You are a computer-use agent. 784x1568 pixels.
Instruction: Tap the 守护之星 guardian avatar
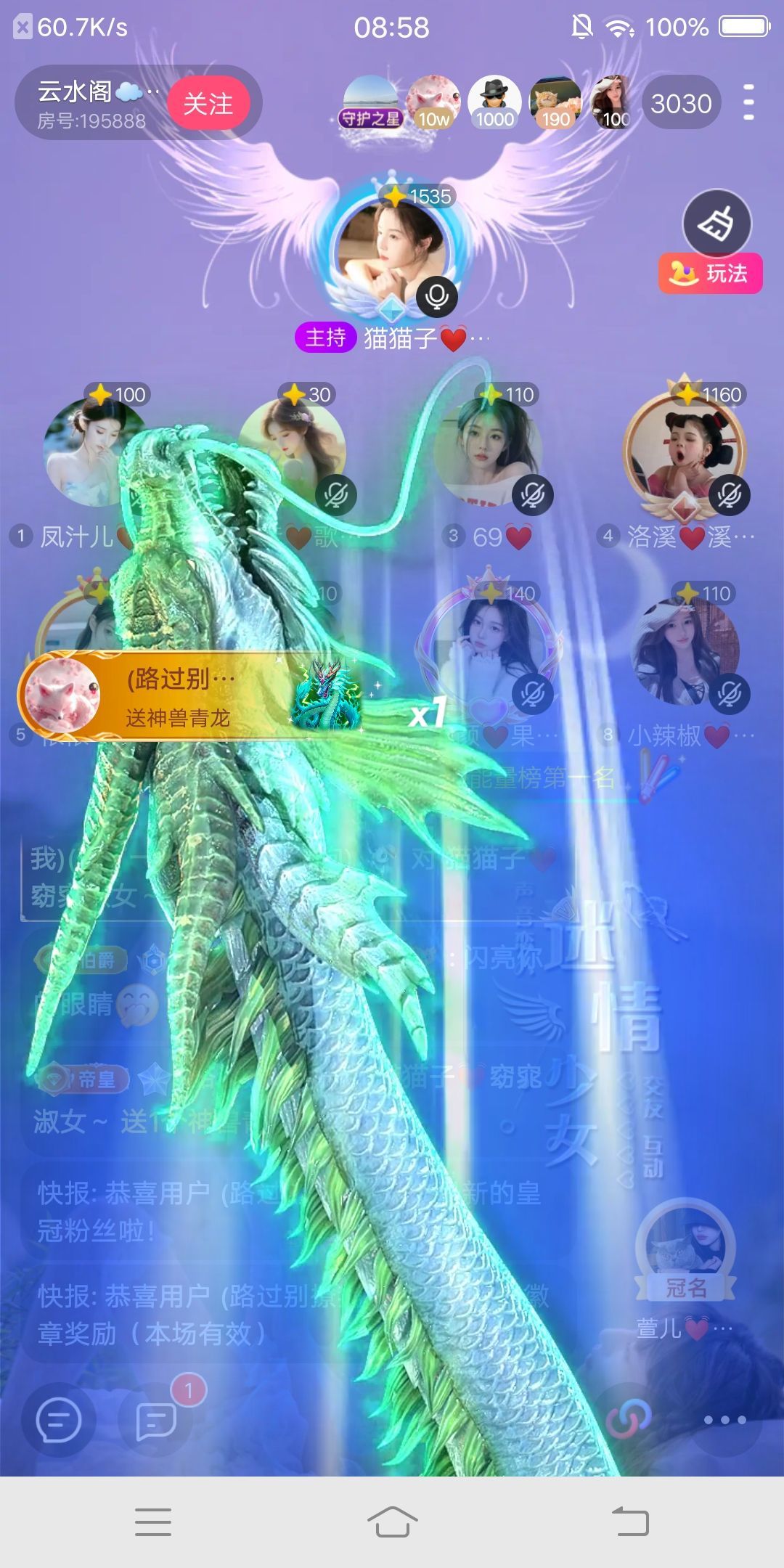tap(371, 103)
